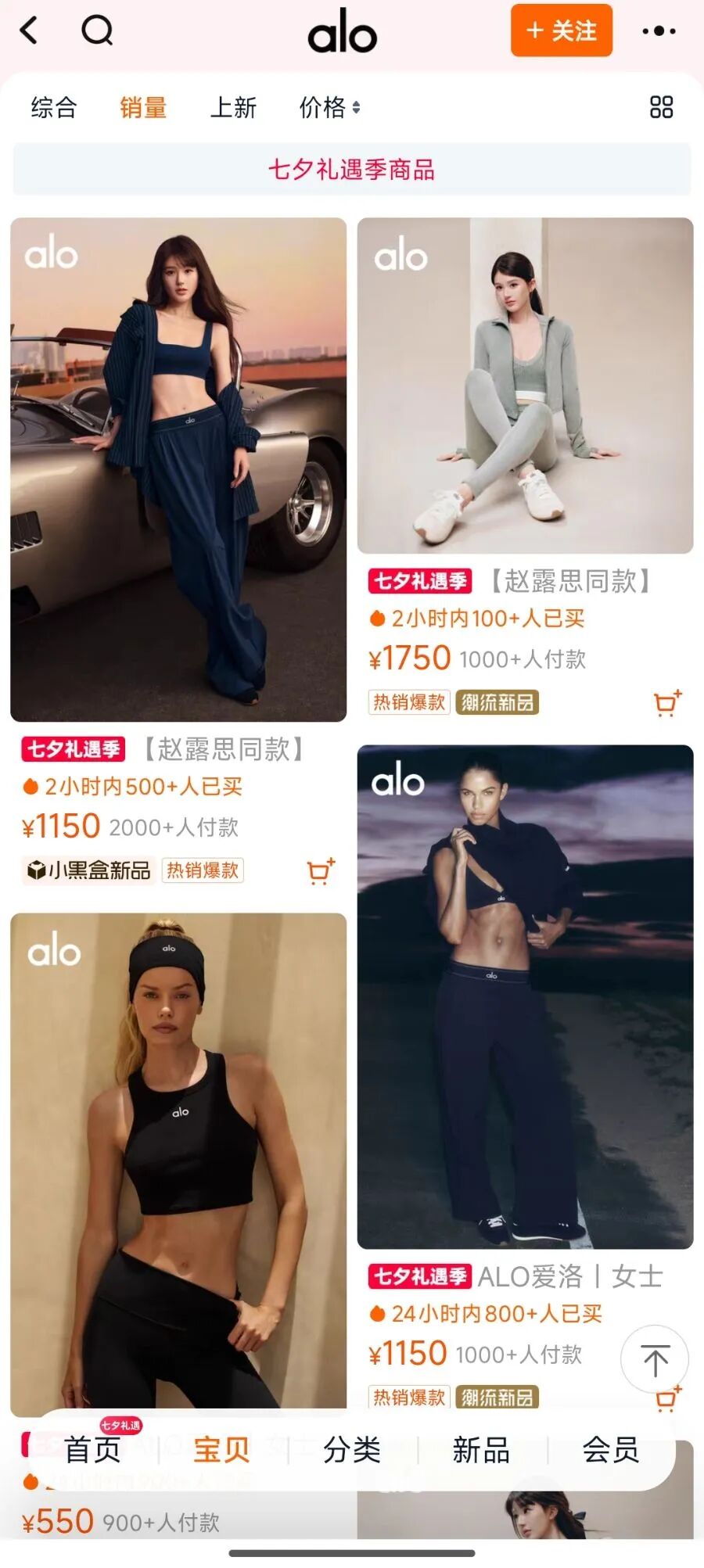The height and width of the screenshot is (1568, 704).
Task: Follow the store with 关注 button
Action: (x=561, y=30)
